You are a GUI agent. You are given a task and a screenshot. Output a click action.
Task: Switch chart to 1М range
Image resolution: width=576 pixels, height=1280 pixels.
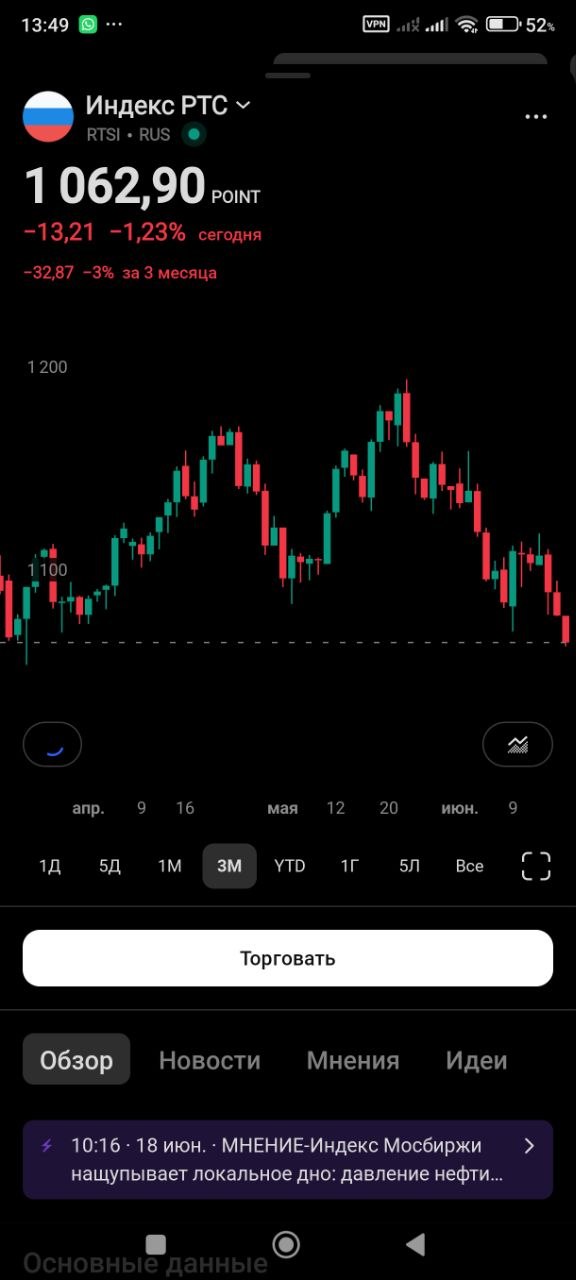pyautogui.click(x=170, y=866)
